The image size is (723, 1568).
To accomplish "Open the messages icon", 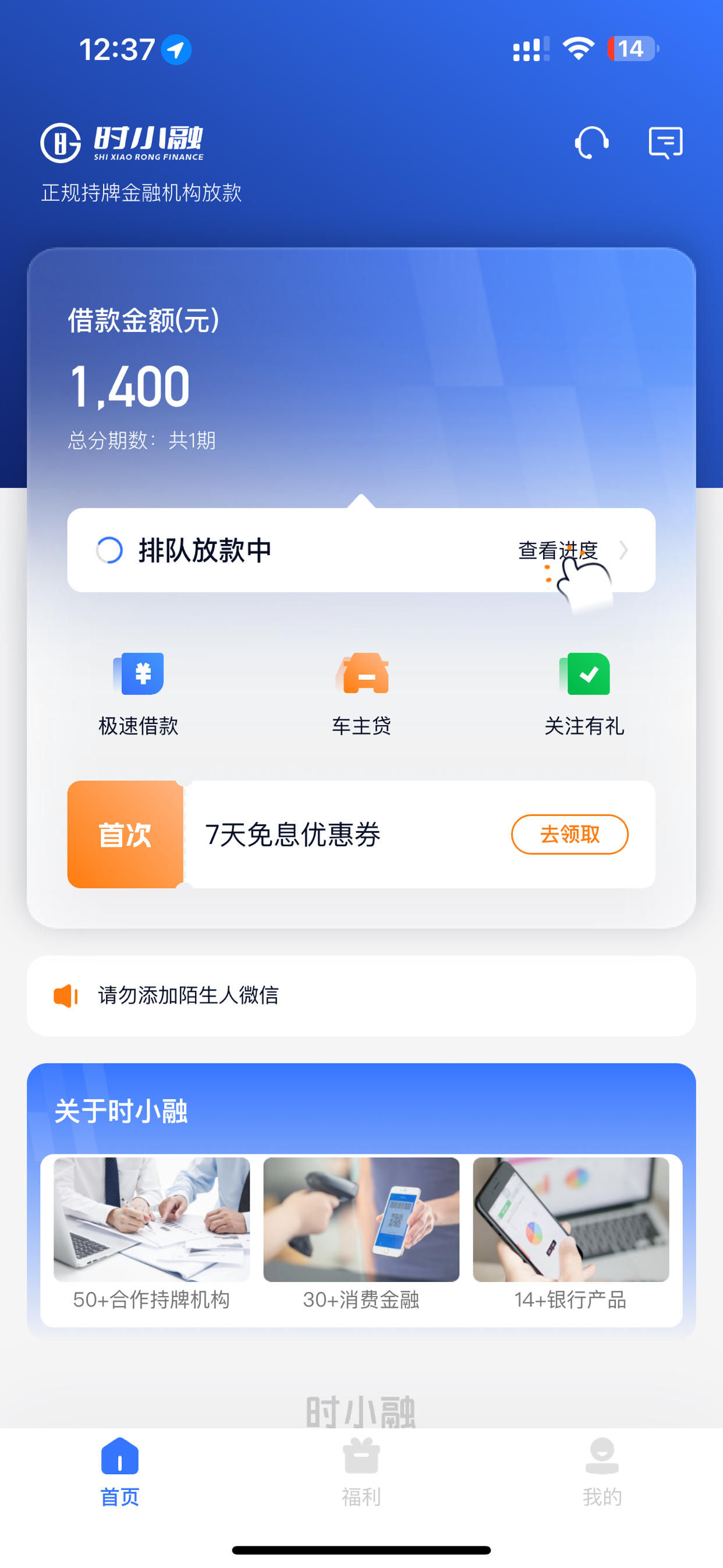I will point(665,143).
